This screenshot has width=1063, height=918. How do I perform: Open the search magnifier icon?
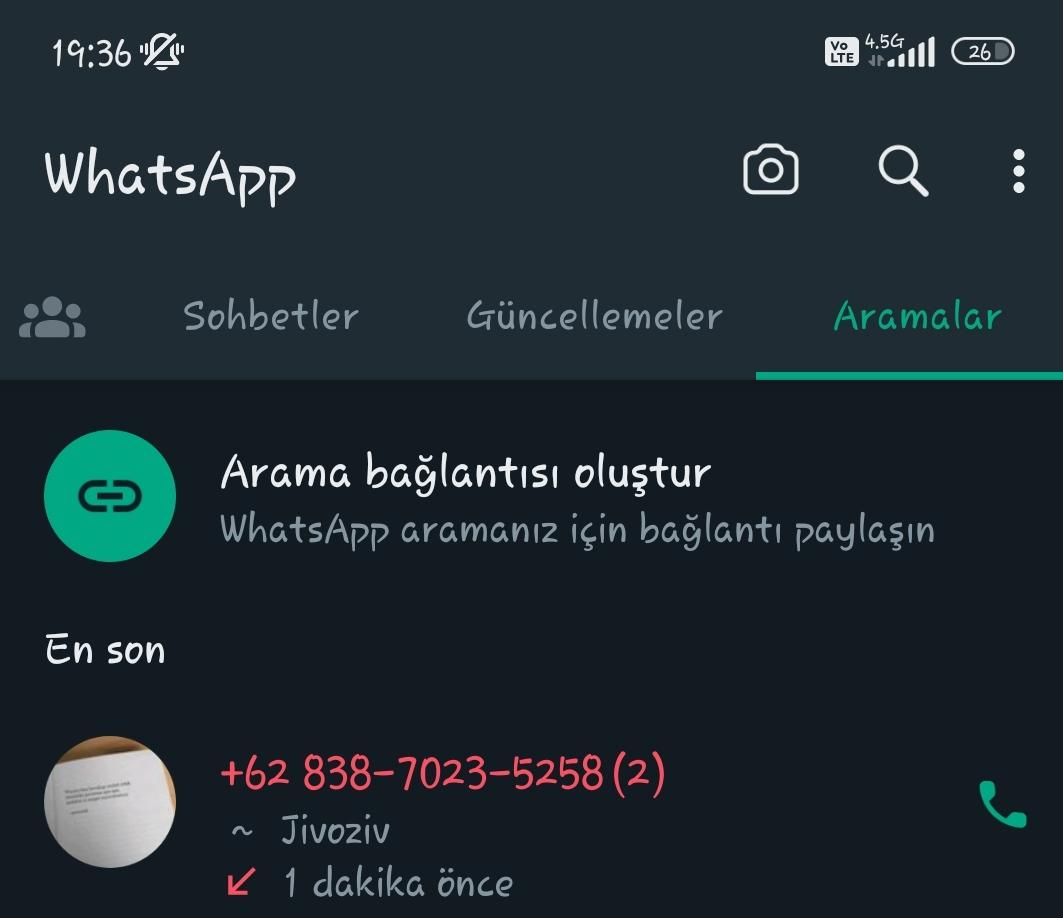point(903,171)
